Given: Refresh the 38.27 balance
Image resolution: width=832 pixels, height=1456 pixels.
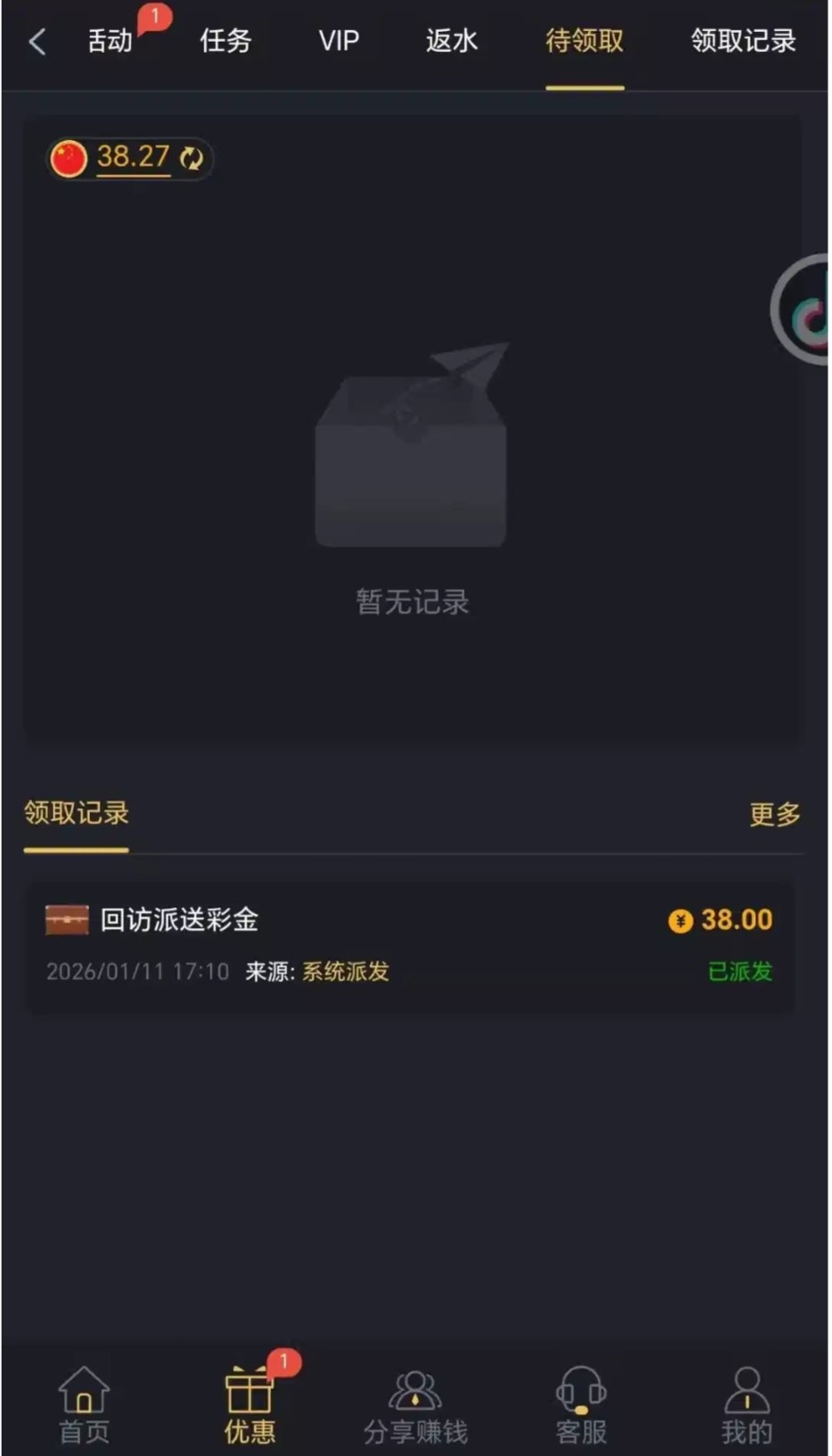Looking at the screenshot, I should [192, 159].
